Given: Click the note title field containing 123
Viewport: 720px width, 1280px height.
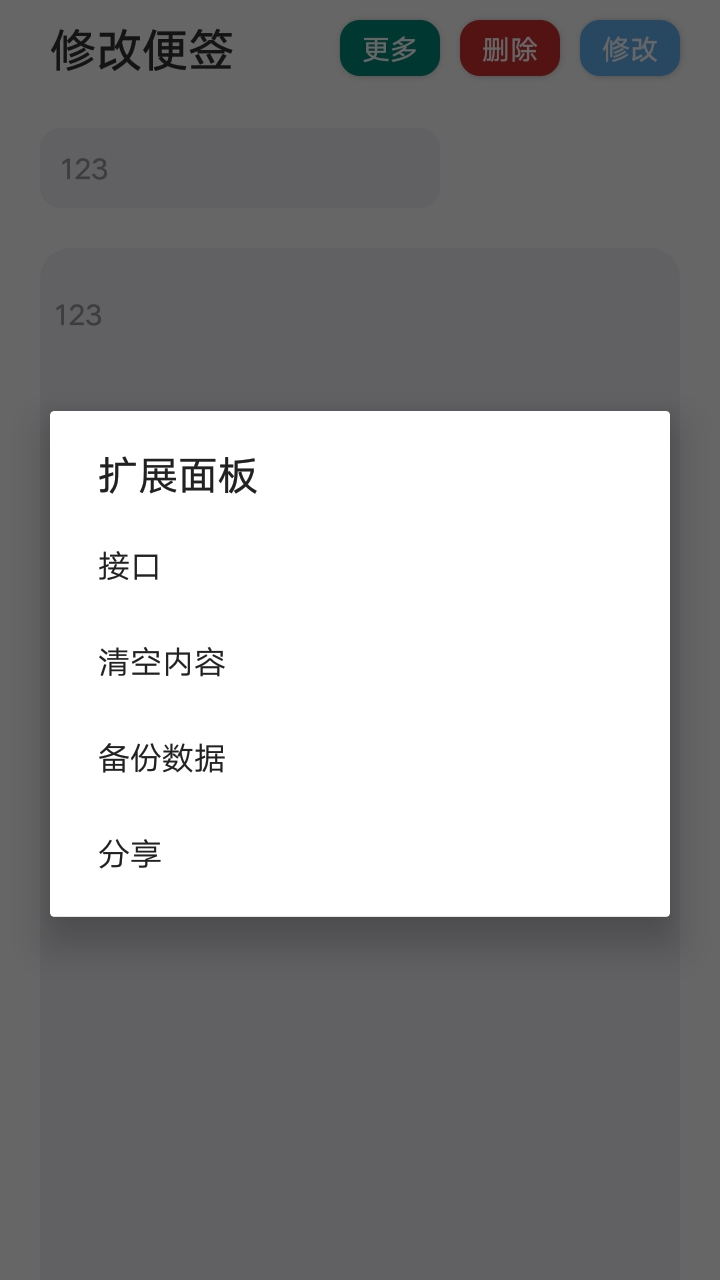Looking at the screenshot, I should click(x=240, y=168).
